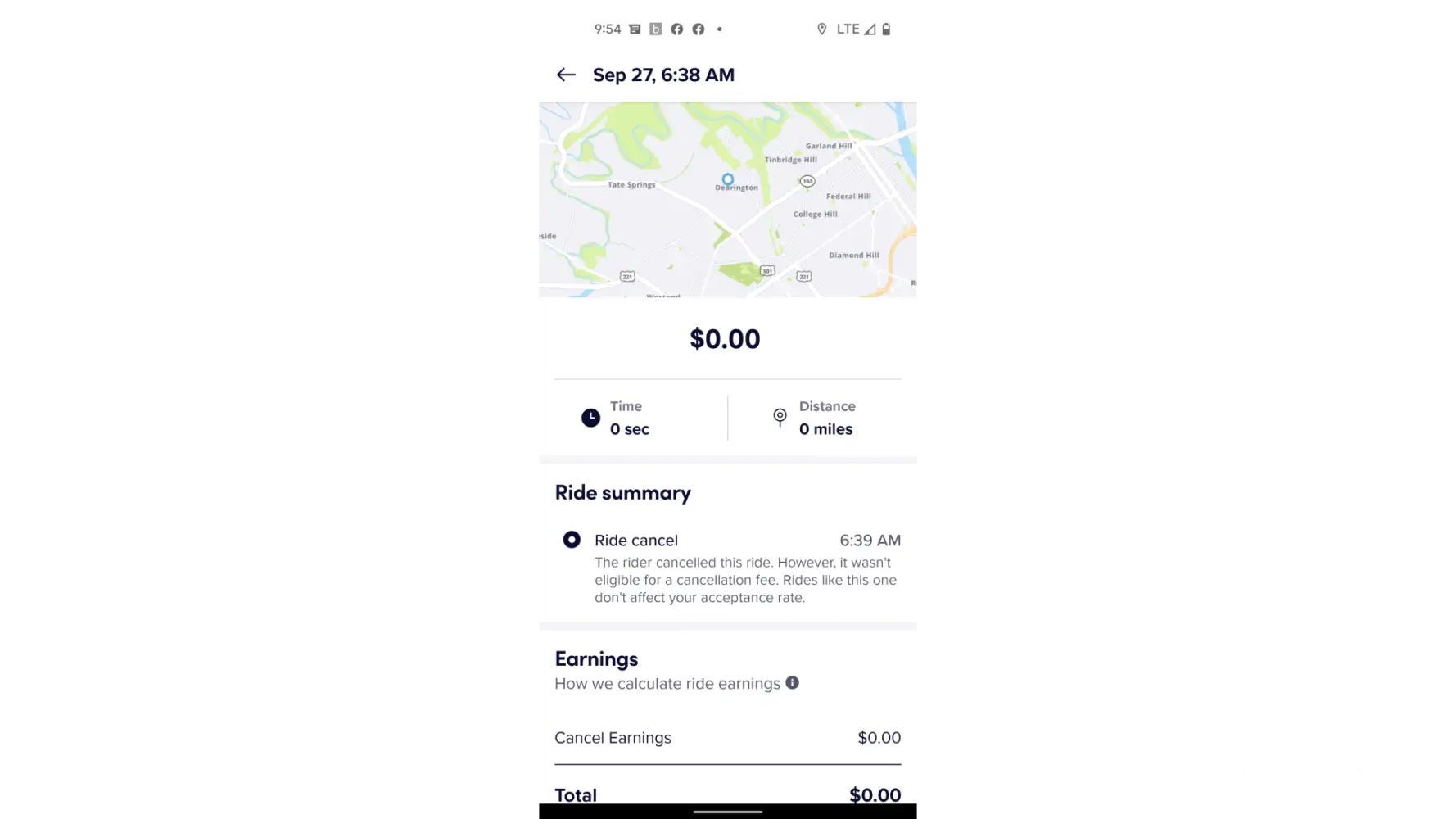Screen dimensions: 1456x819
Task: Open the ride route map
Action: tap(727, 199)
